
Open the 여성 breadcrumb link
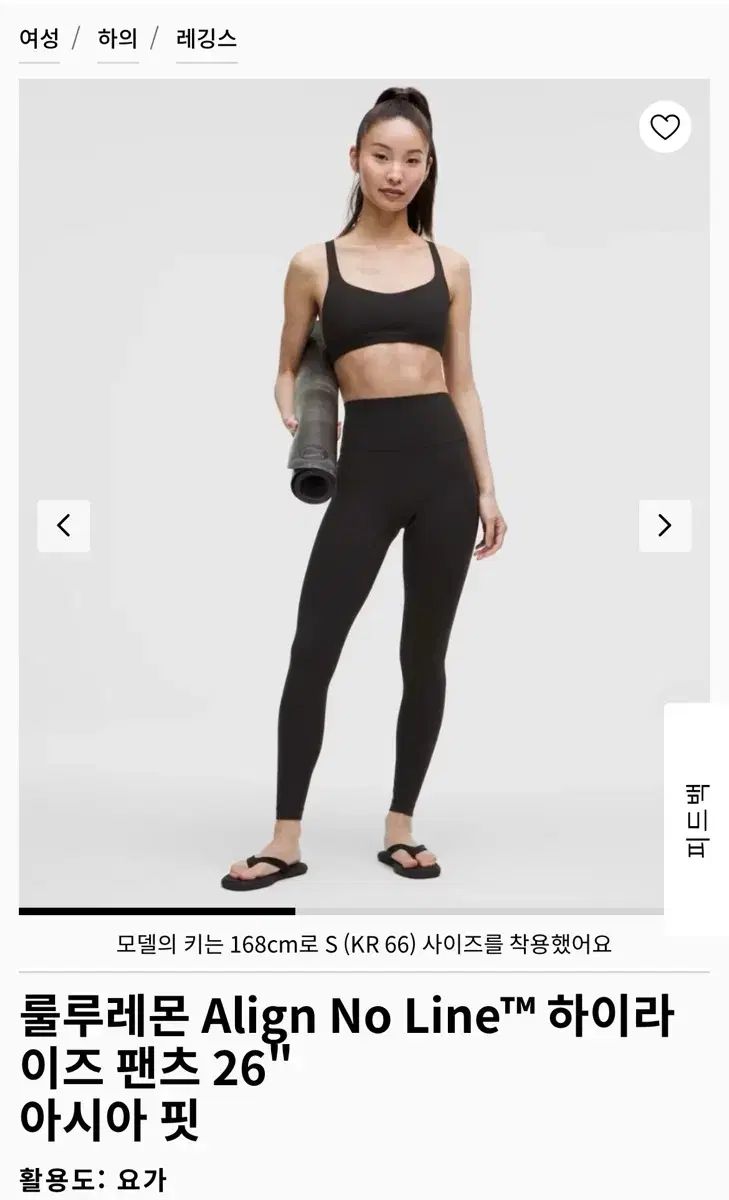[39, 39]
